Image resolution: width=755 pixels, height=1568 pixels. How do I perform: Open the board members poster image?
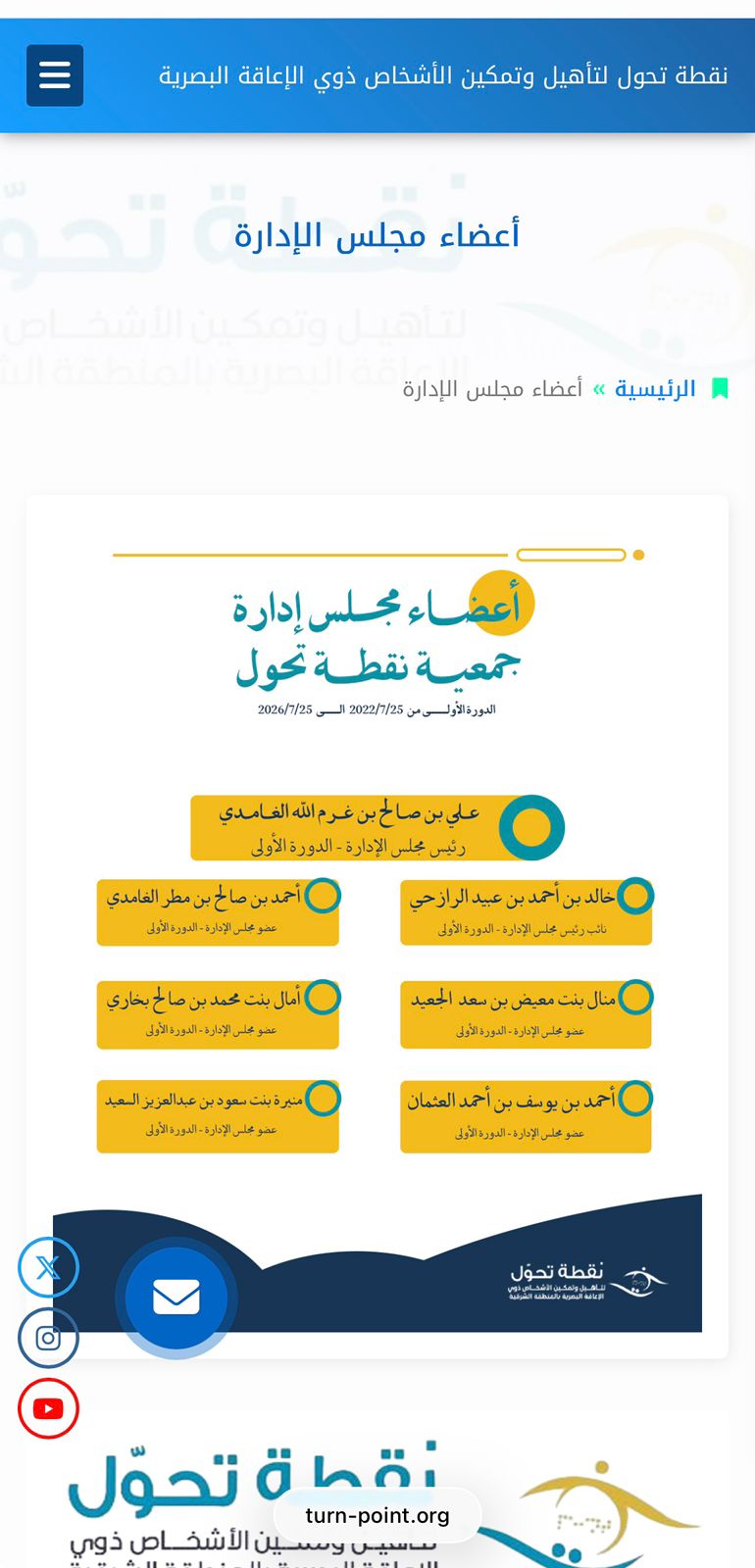pyautogui.click(x=377, y=926)
